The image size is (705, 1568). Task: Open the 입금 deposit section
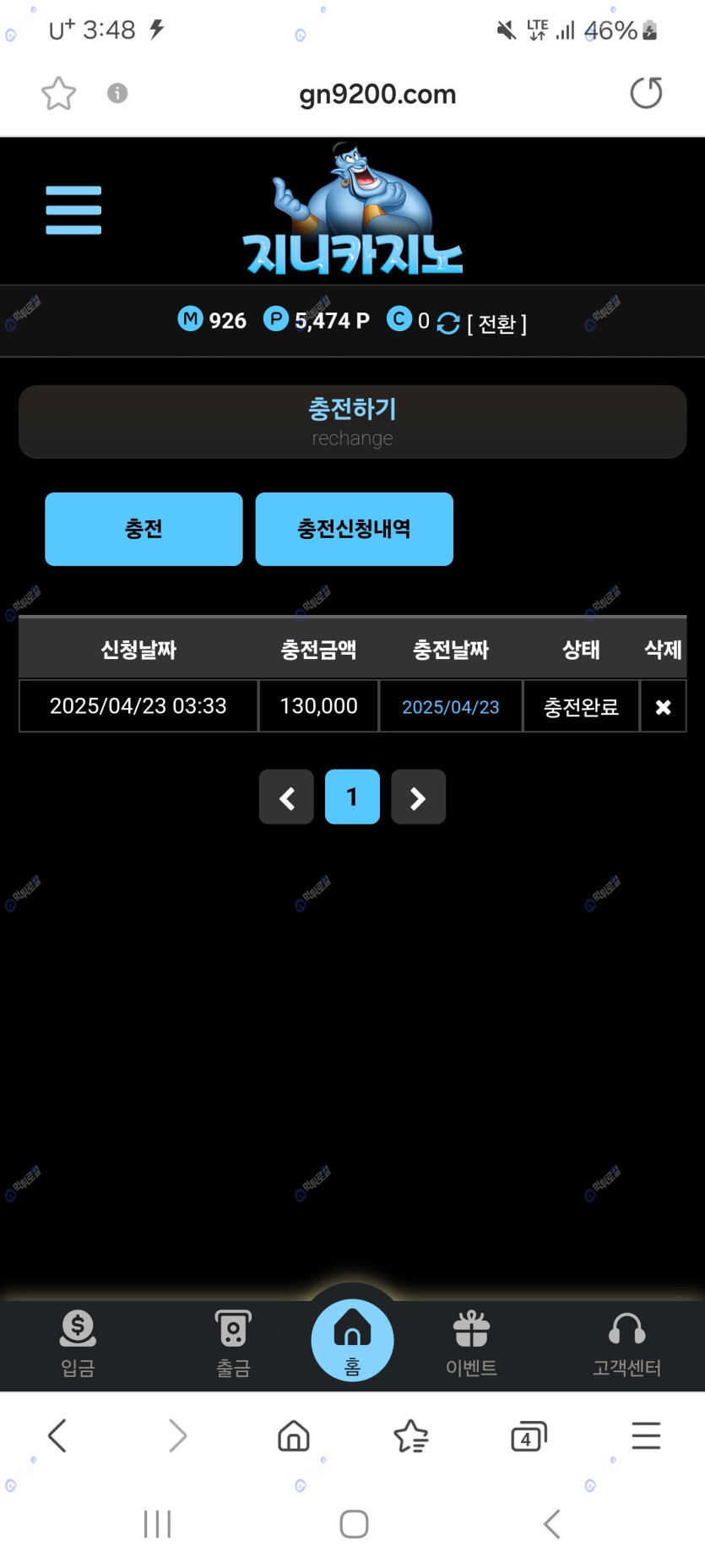(x=78, y=1343)
